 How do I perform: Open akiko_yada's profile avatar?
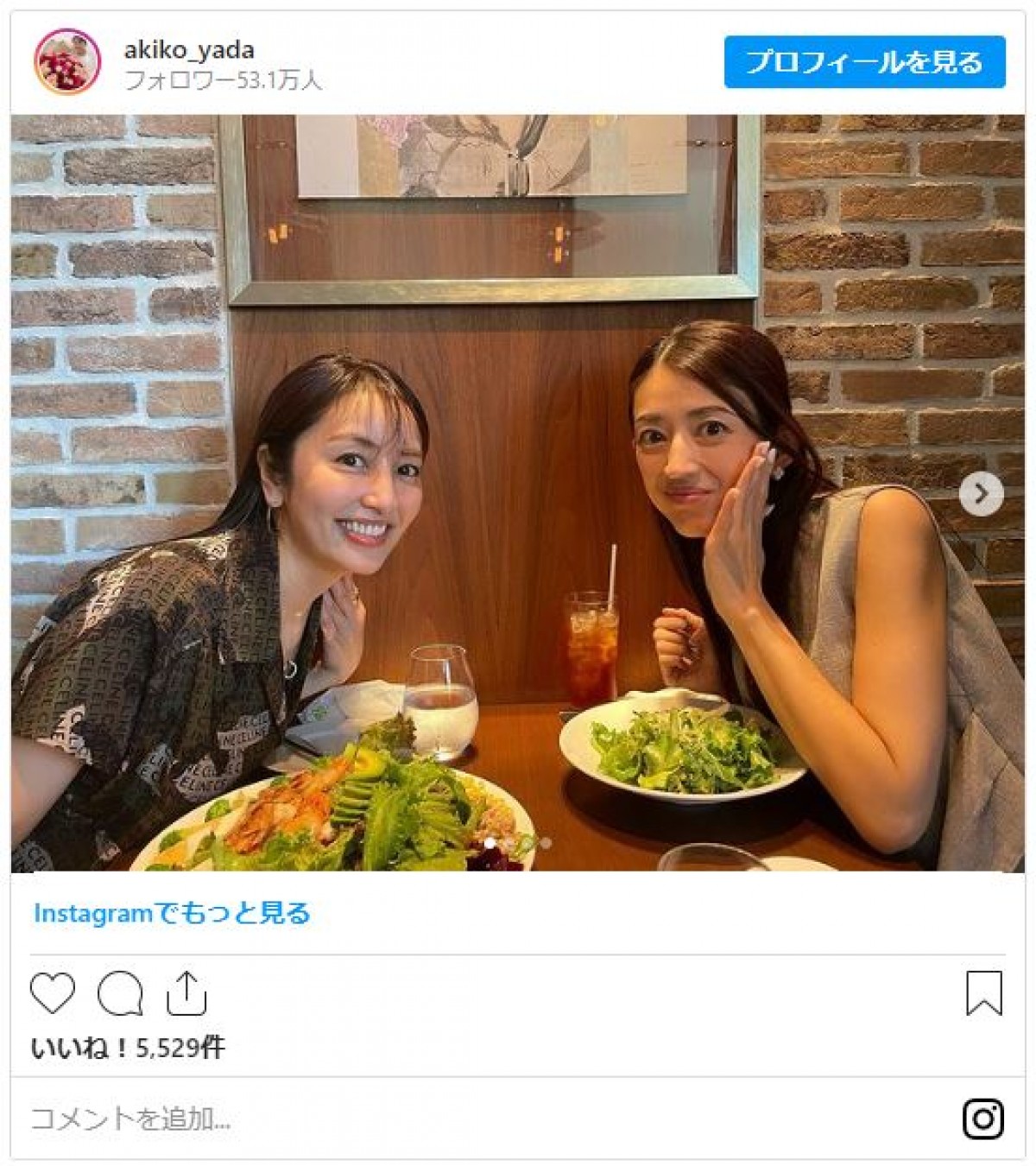(x=67, y=62)
